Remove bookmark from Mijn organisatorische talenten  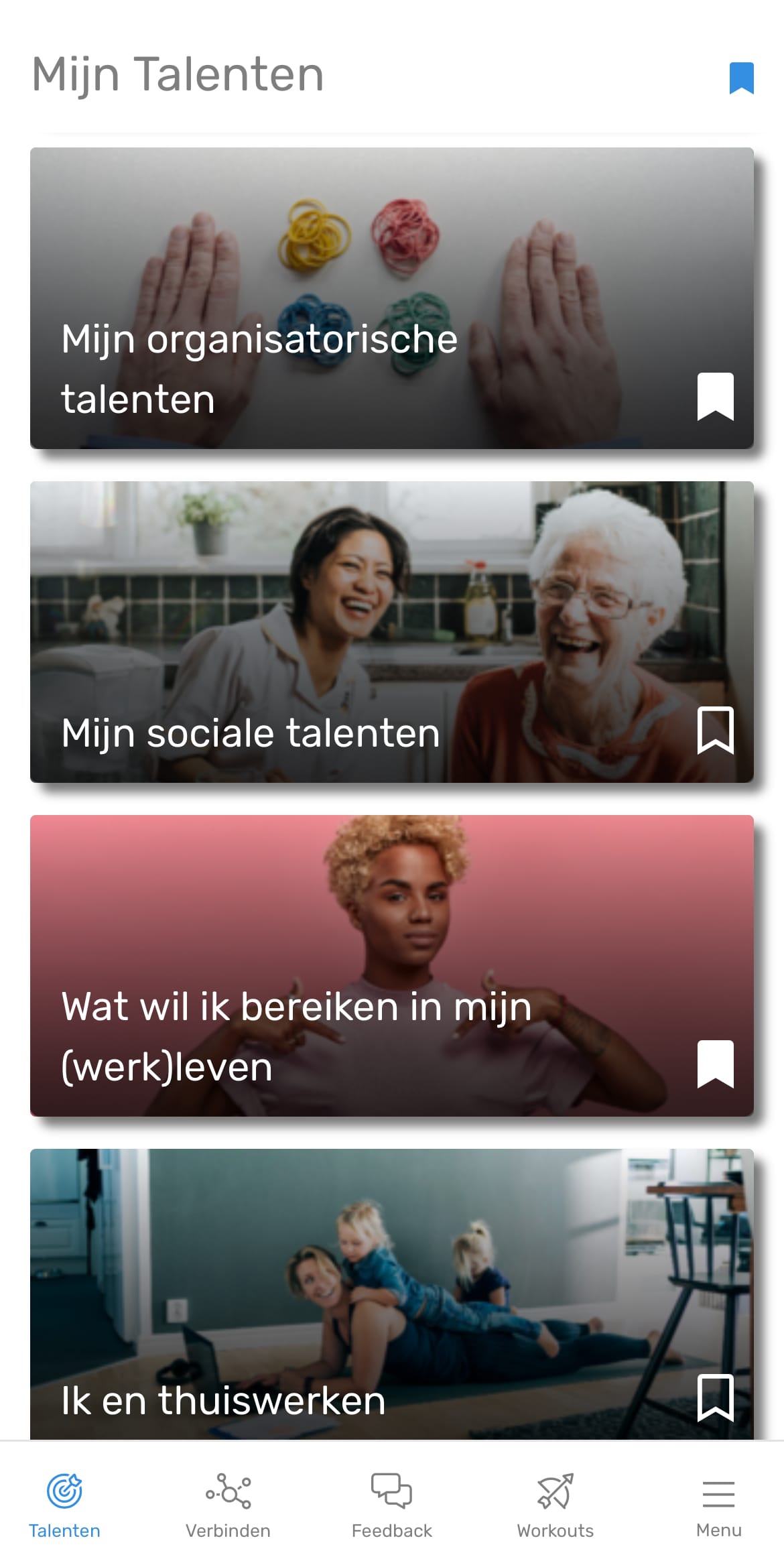[715, 397]
